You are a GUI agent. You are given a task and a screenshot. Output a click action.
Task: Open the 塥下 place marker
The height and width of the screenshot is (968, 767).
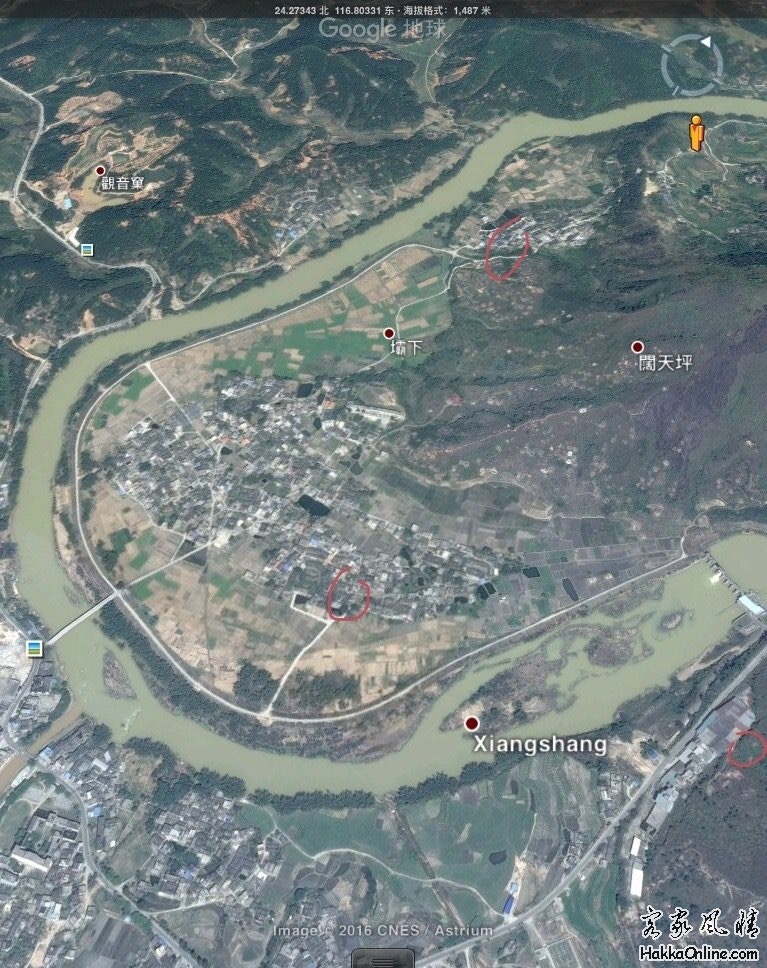tap(389, 333)
